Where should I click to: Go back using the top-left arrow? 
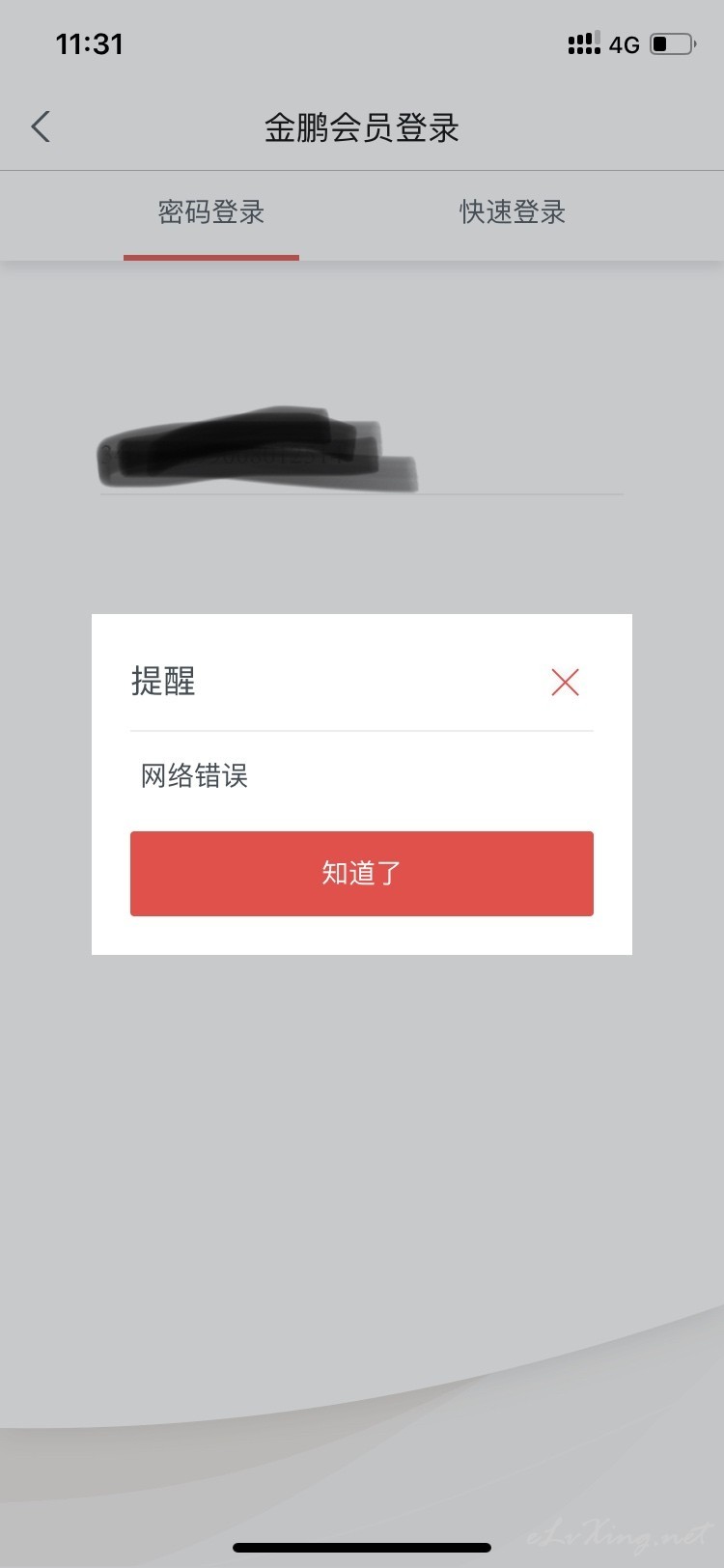(41, 126)
